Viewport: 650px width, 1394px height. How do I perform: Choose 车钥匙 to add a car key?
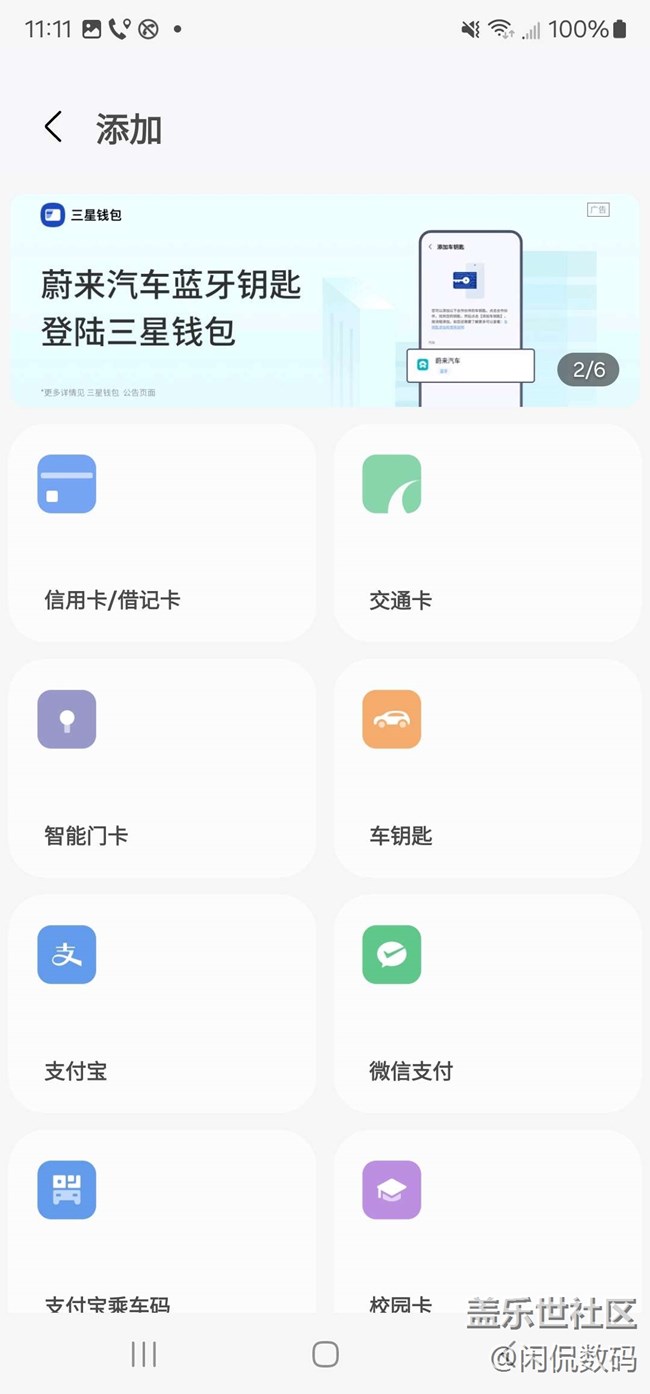(487, 767)
